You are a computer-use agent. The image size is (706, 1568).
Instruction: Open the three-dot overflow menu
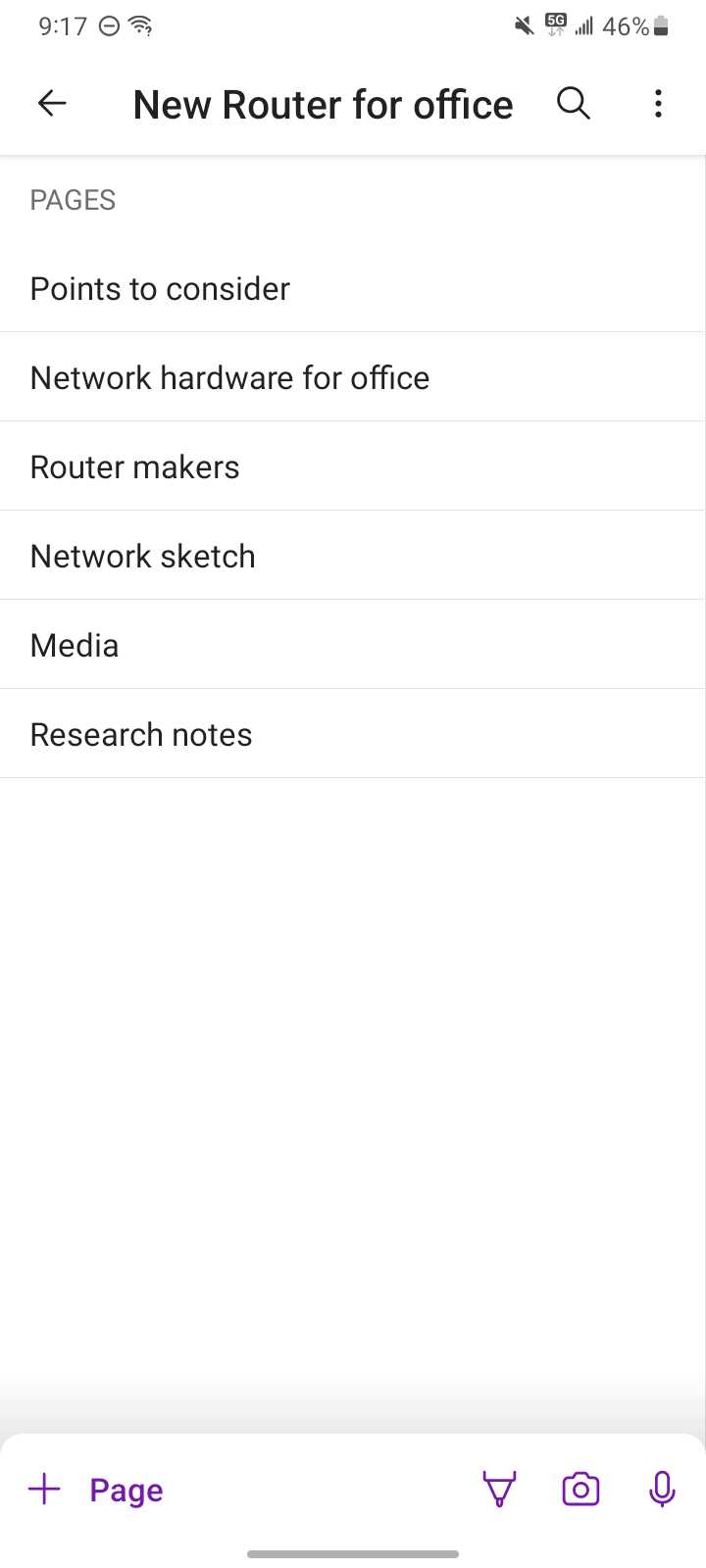(x=658, y=103)
